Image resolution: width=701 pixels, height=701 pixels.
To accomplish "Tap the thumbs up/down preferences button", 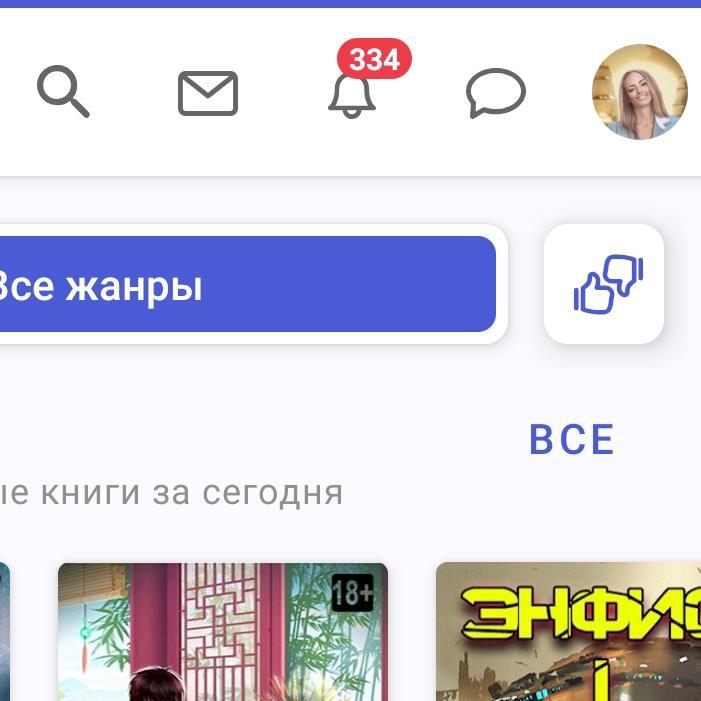I will pyautogui.click(x=604, y=284).
